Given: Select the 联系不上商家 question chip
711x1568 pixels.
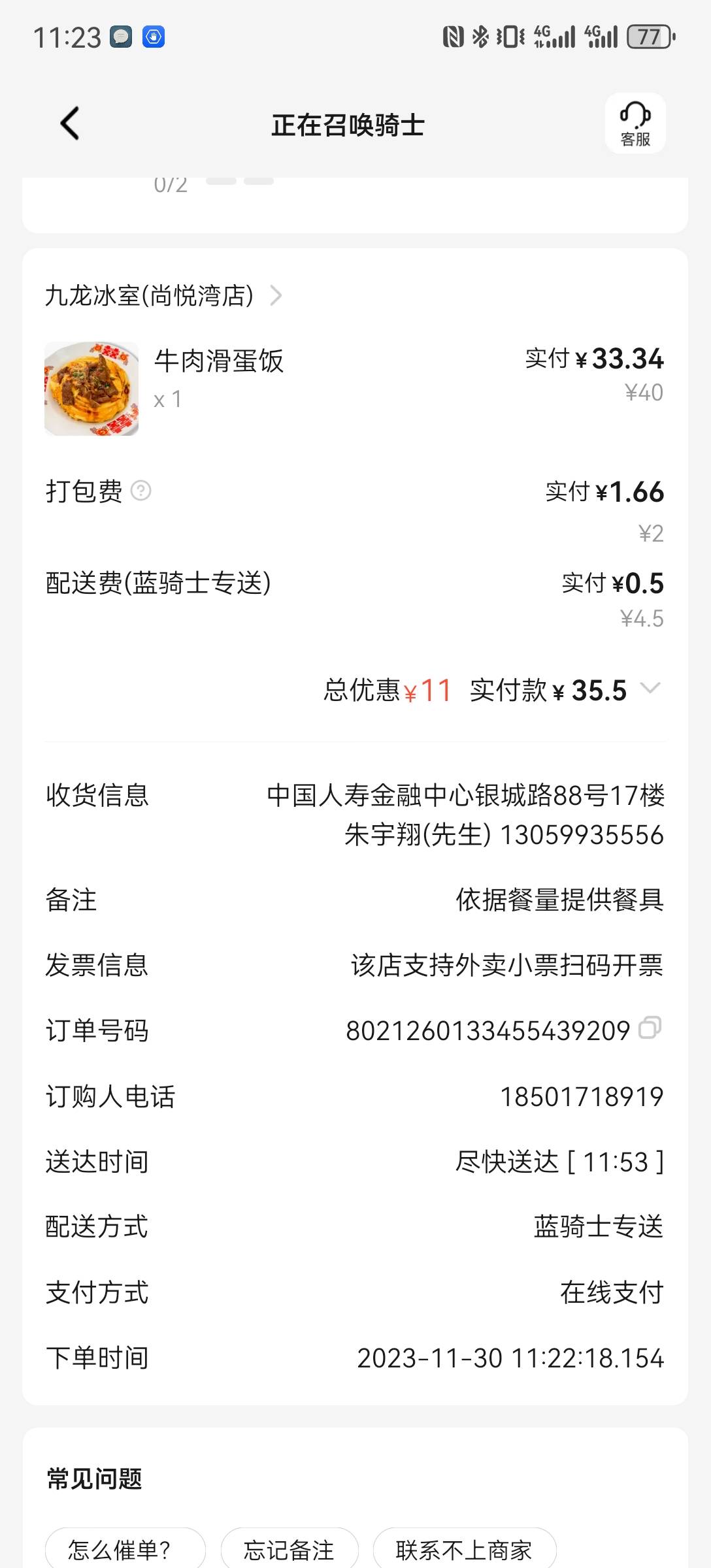Looking at the screenshot, I should coord(465,1549).
